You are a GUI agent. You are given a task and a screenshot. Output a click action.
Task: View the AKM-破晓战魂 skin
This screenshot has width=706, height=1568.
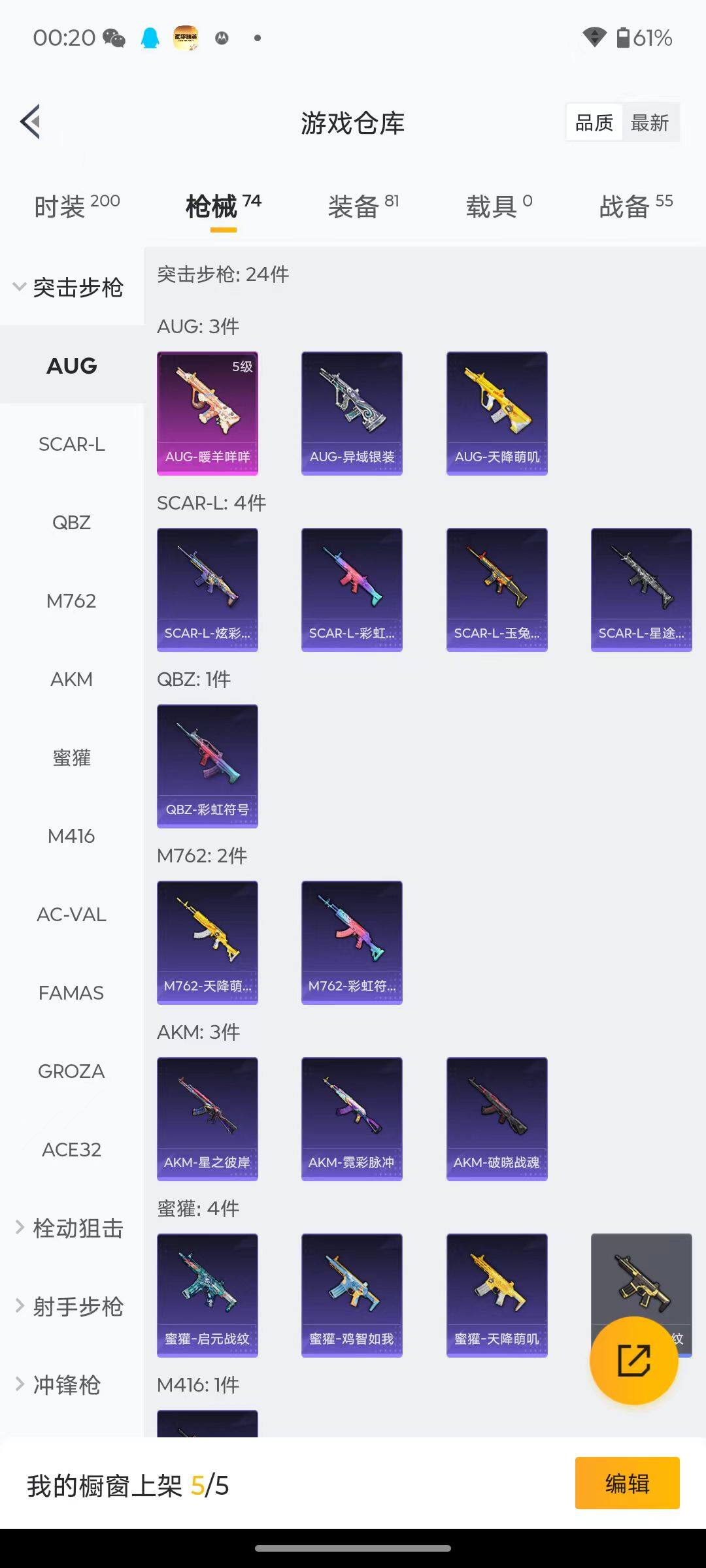[497, 1119]
